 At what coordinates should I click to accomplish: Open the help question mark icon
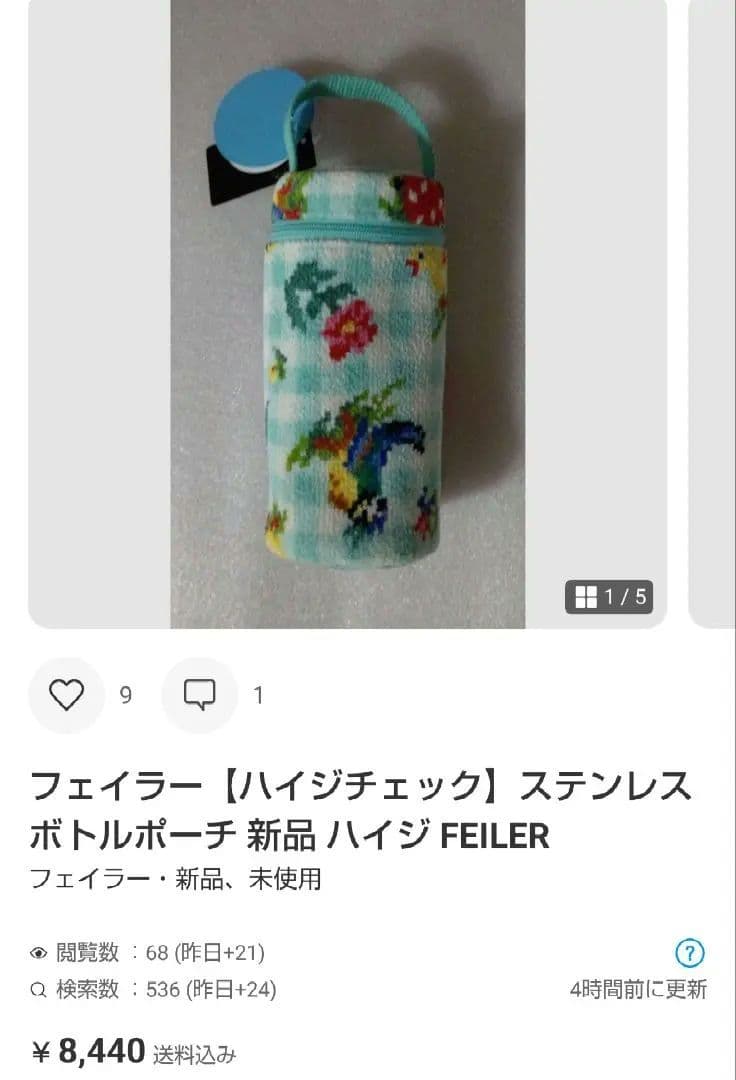(690, 952)
